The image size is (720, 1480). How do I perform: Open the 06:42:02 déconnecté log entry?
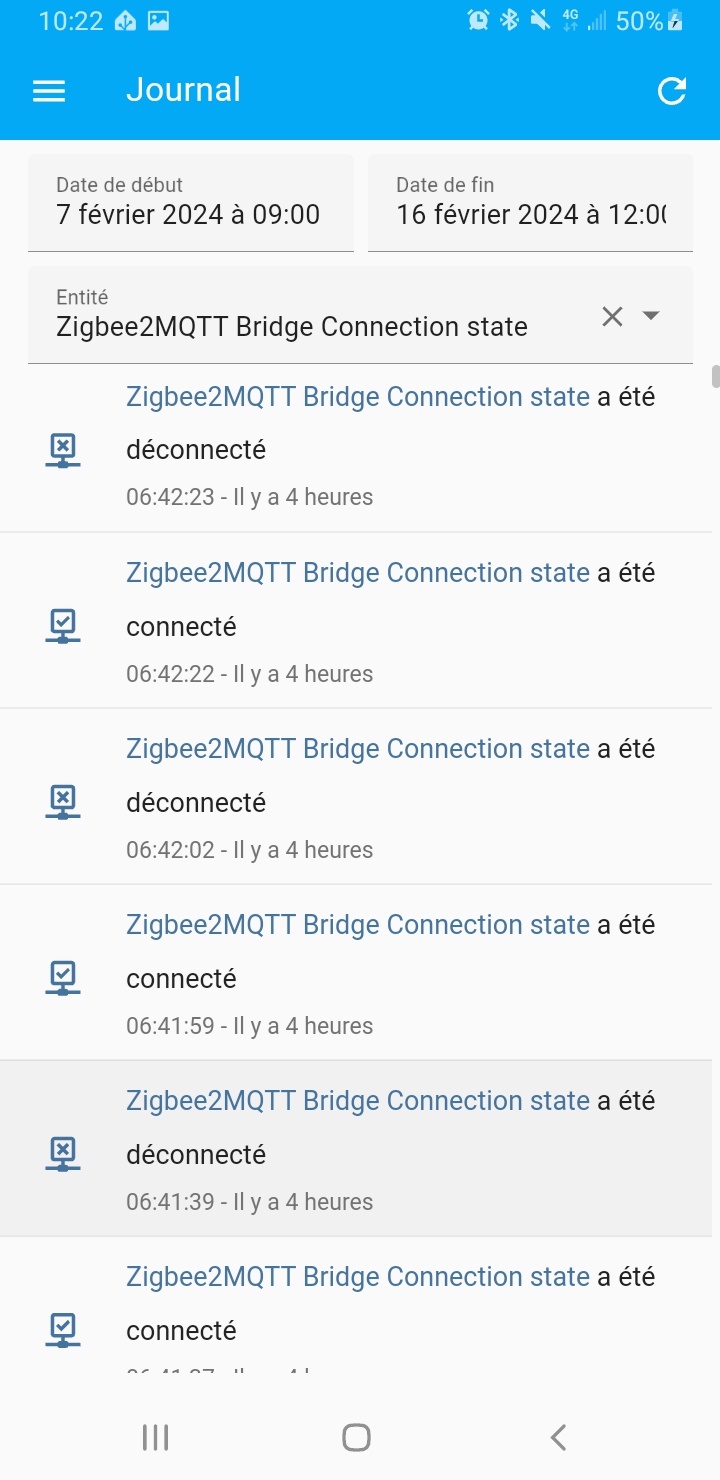point(360,797)
